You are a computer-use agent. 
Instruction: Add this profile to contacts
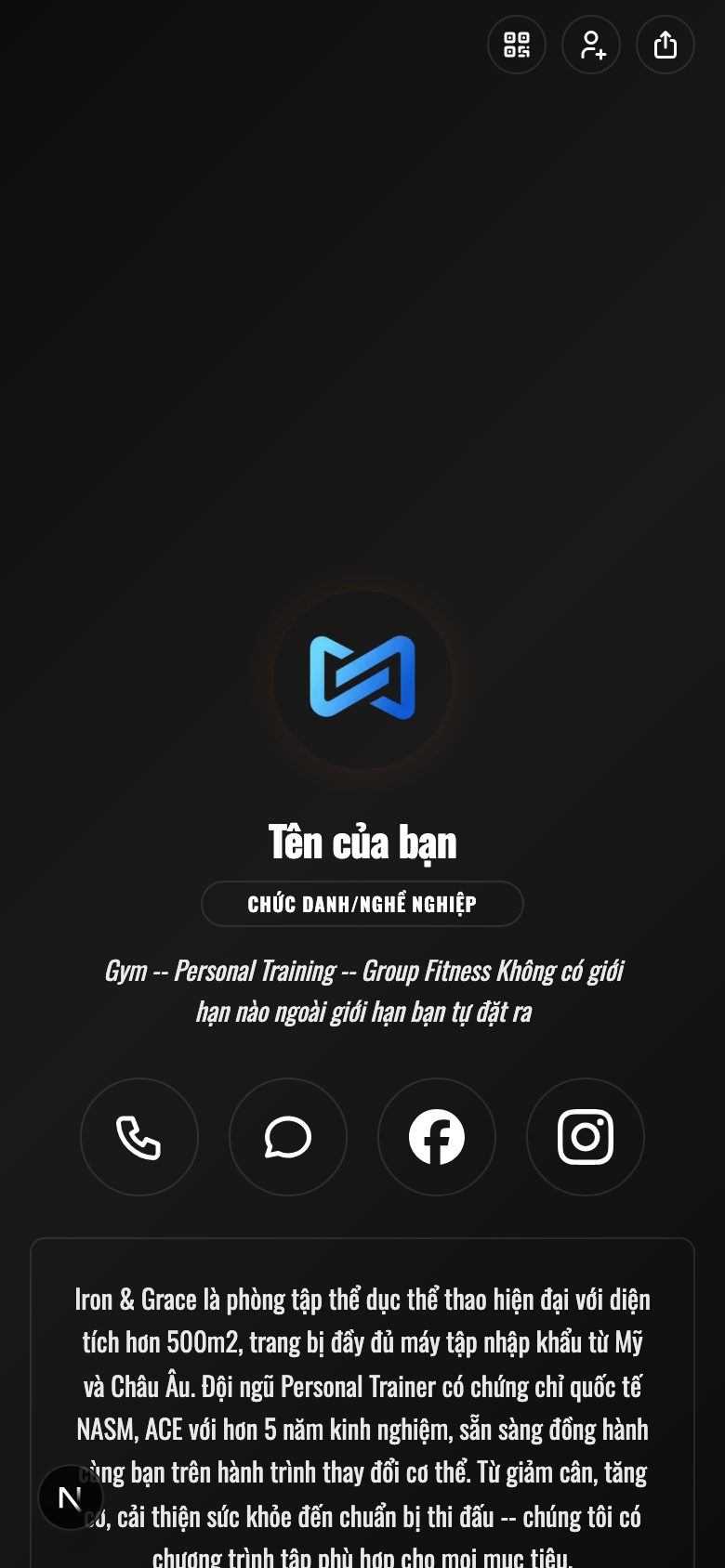point(591,45)
